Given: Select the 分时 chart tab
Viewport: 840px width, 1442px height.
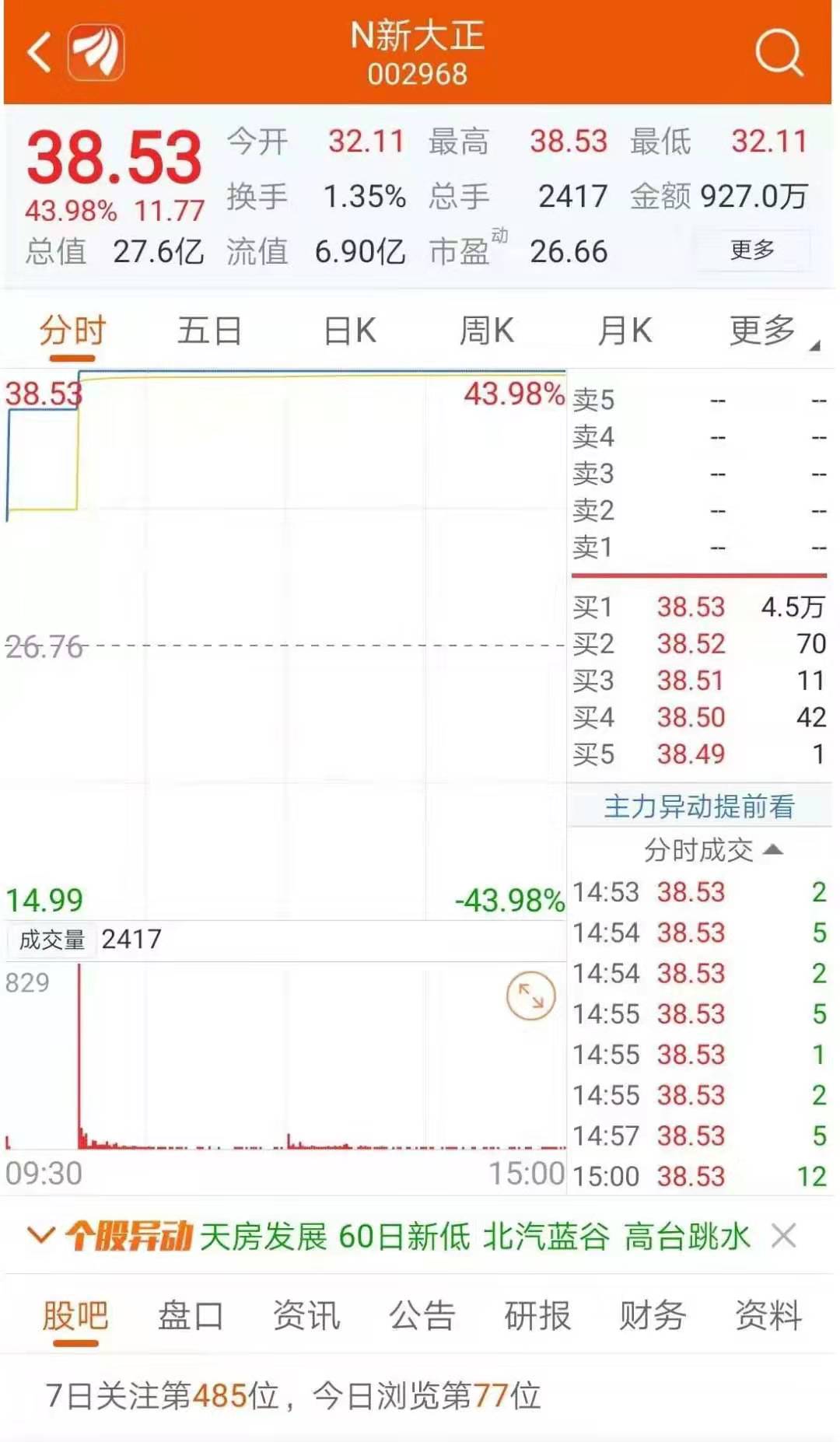Looking at the screenshot, I should (x=72, y=331).
